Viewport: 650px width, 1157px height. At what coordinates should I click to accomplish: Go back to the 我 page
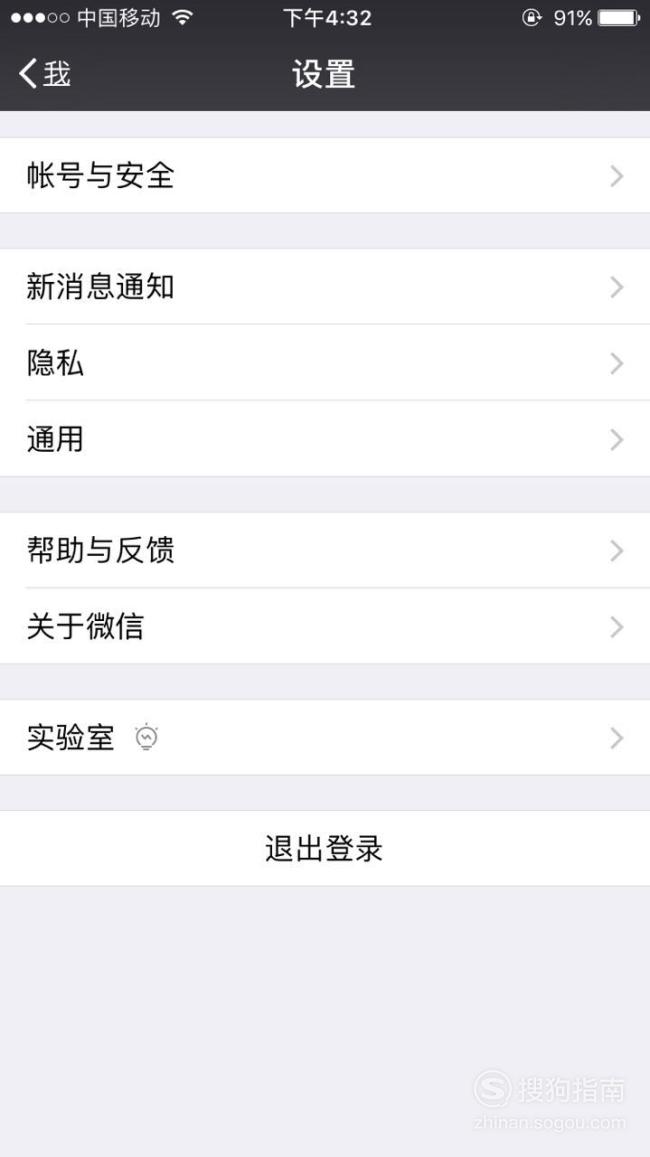pyautogui.click(x=44, y=74)
